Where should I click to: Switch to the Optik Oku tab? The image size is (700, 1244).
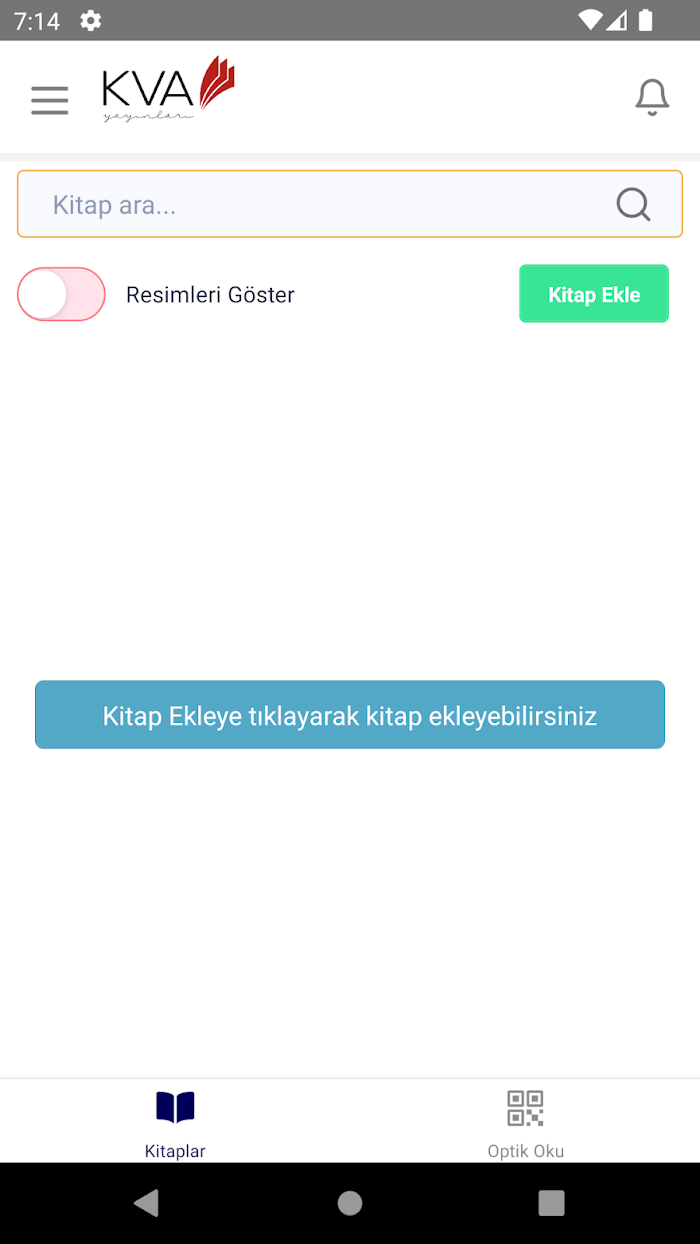point(525,1123)
